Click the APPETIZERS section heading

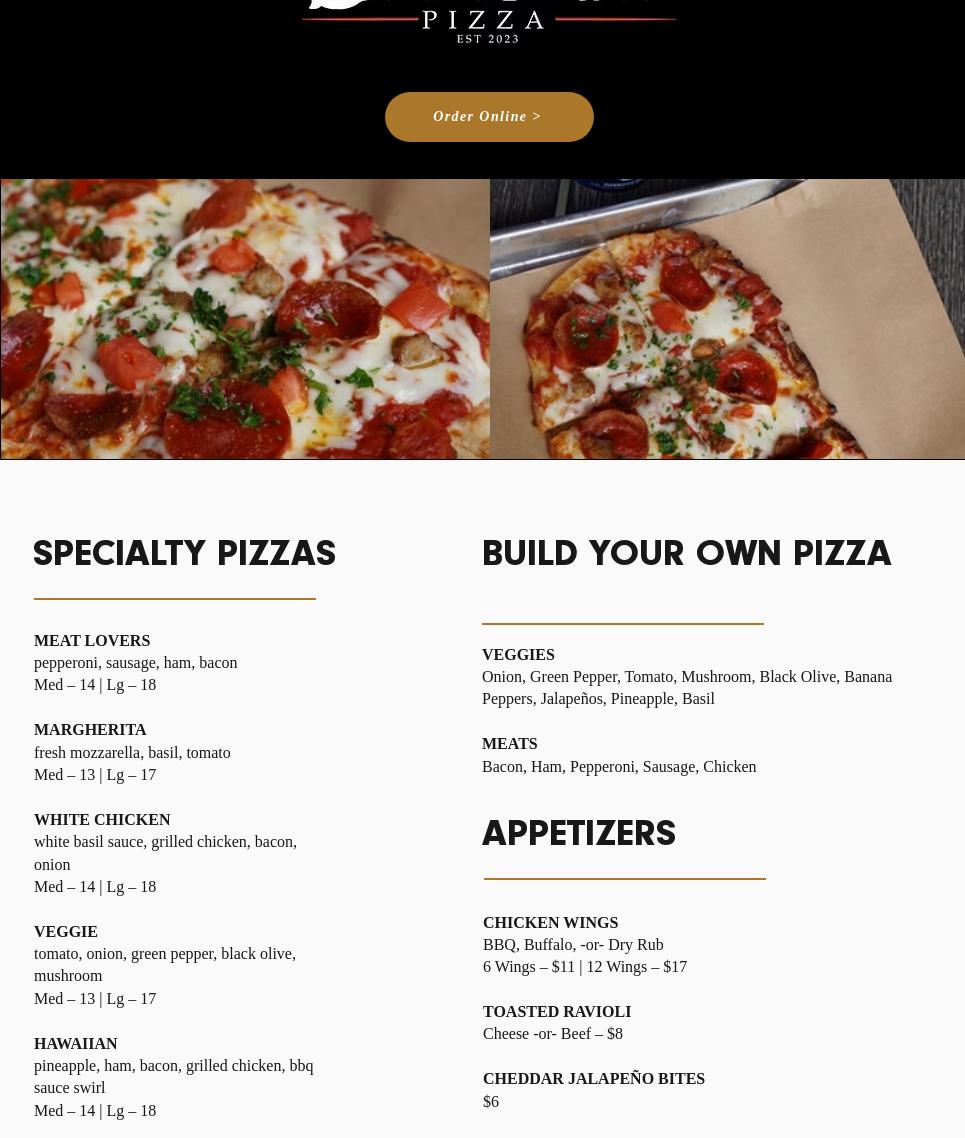[x=578, y=833]
